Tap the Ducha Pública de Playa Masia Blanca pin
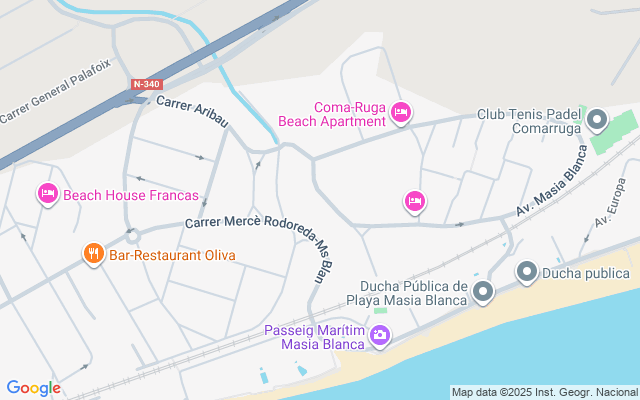Viewport: 640px width, 400px height. [483, 292]
